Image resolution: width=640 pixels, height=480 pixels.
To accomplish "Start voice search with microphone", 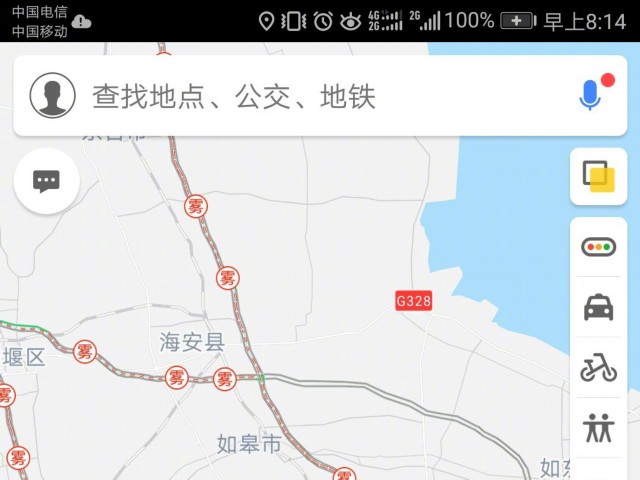I will pyautogui.click(x=590, y=96).
